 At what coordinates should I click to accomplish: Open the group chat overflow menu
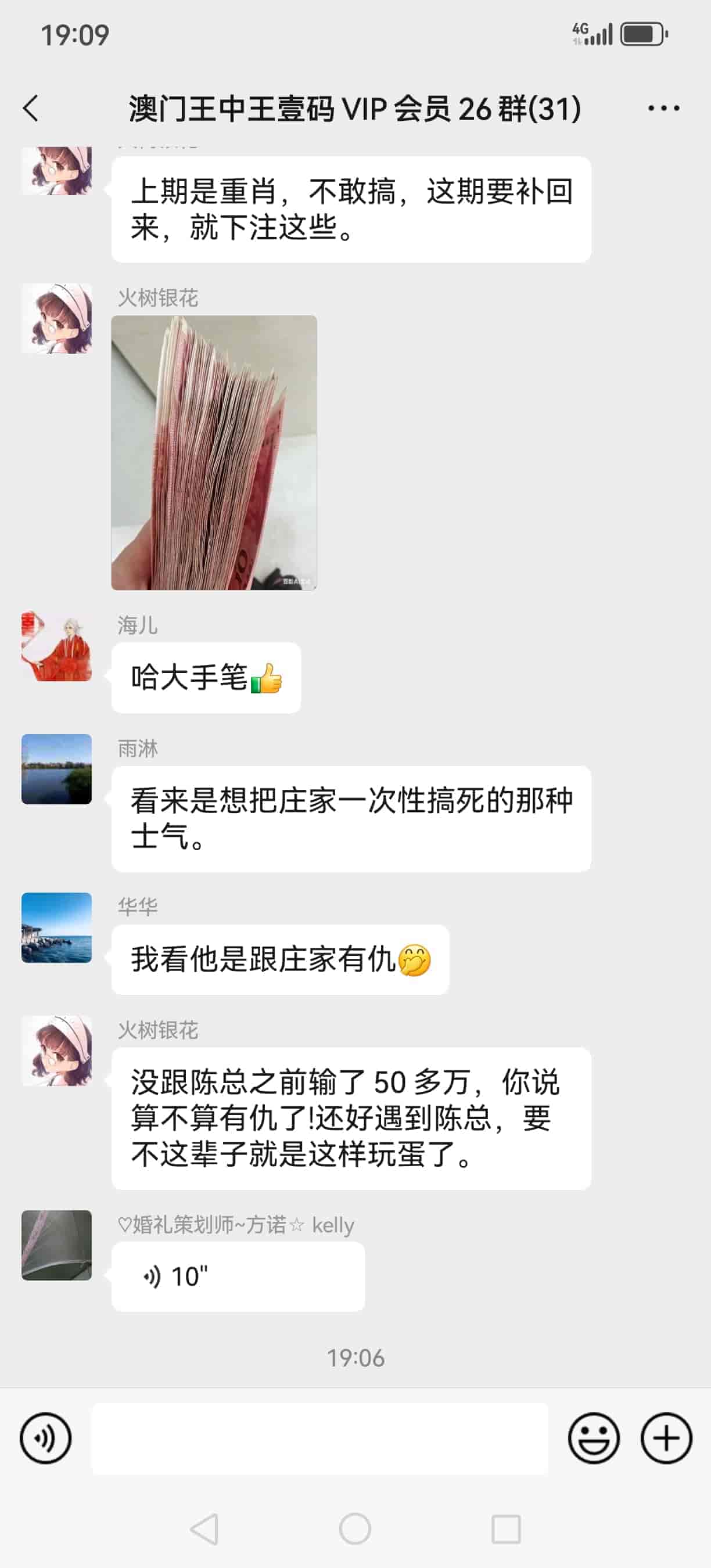pos(663,109)
